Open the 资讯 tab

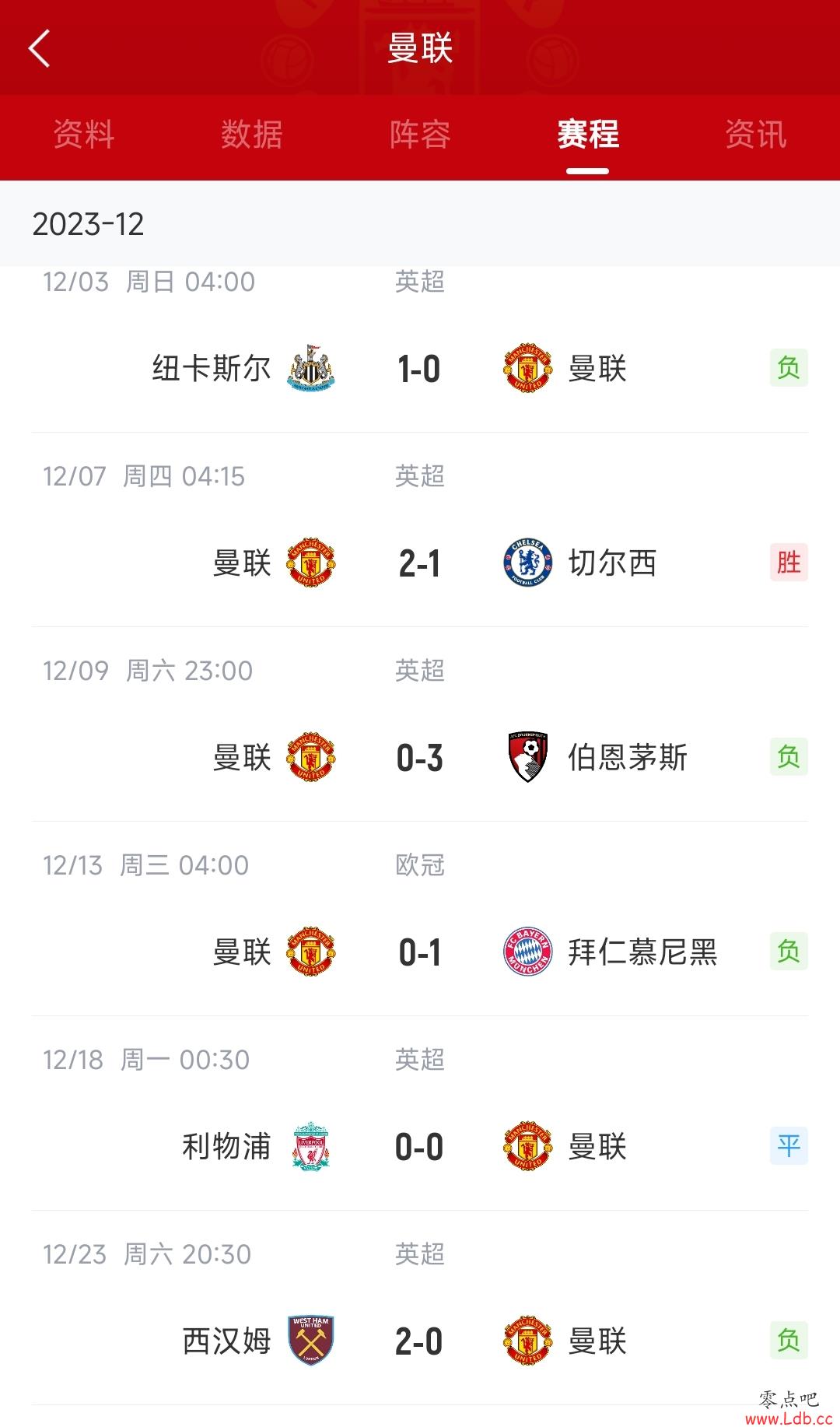756,134
